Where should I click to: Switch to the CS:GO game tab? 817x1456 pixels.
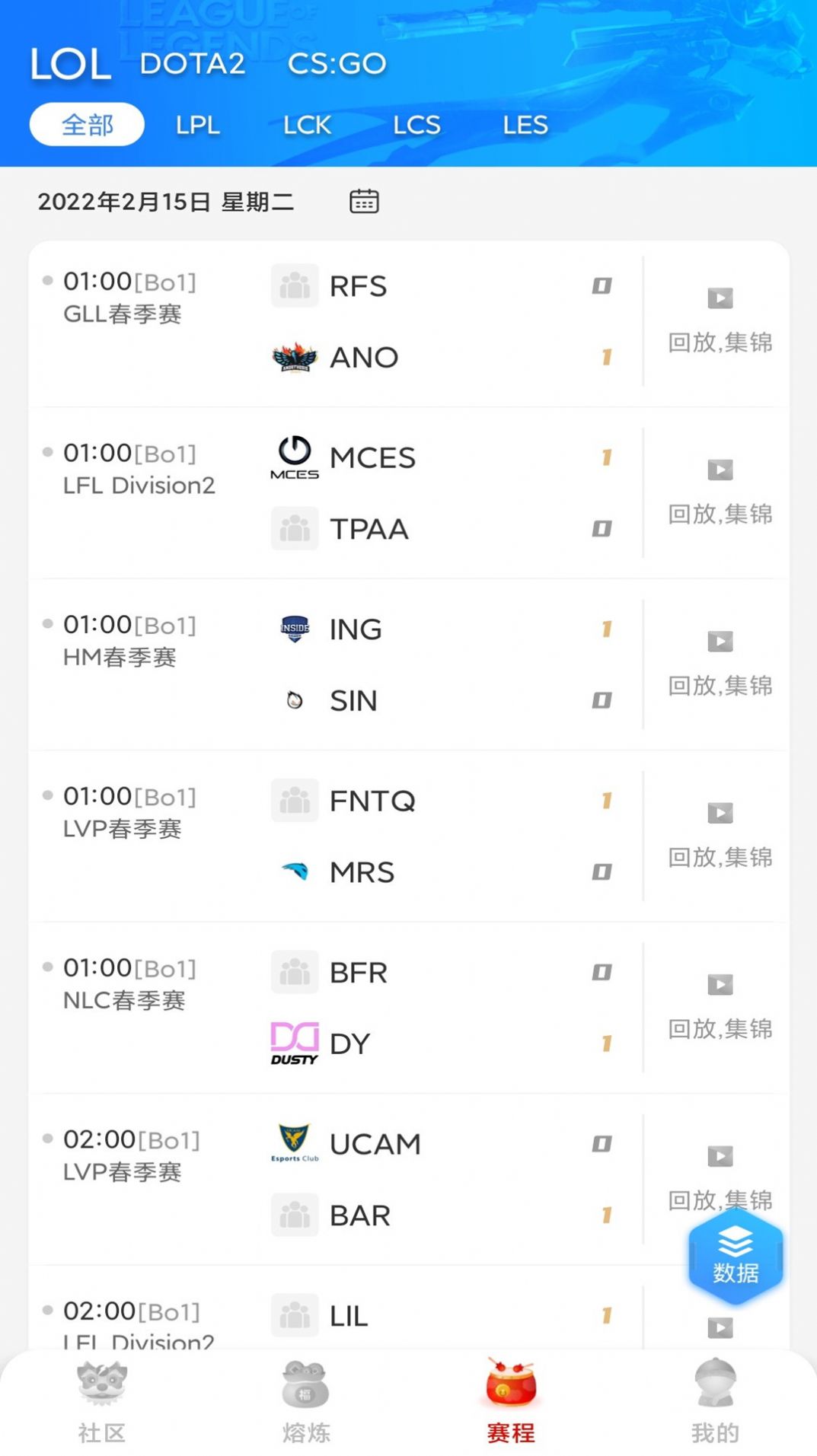(x=336, y=64)
